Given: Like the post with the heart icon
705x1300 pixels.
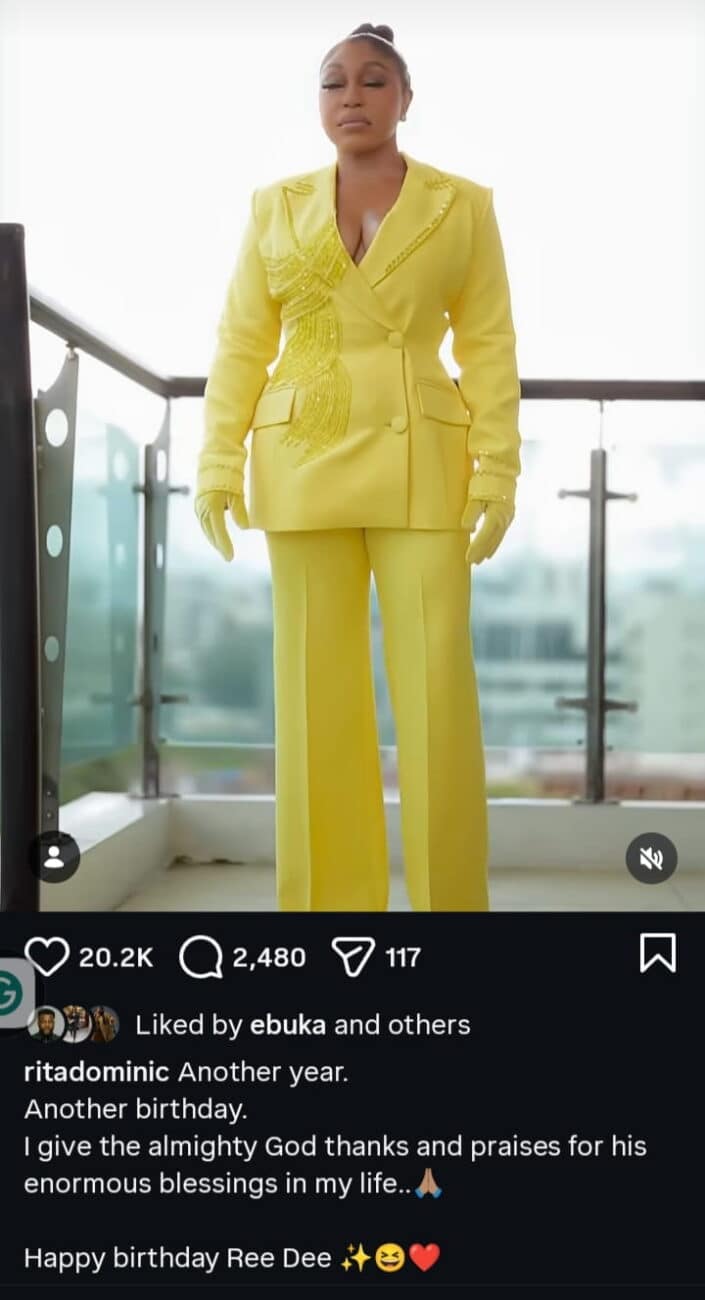Looking at the screenshot, I should pyautogui.click(x=46, y=957).
